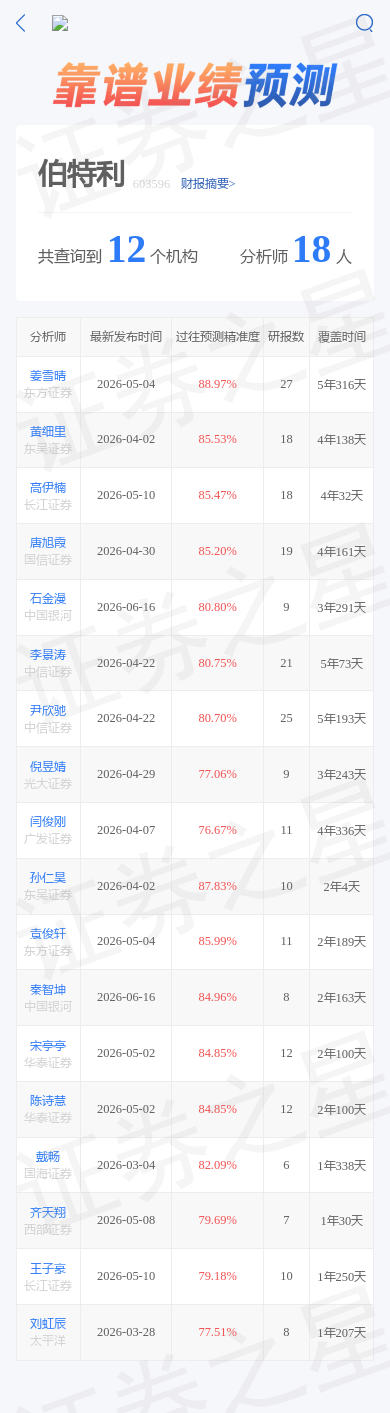Open analyst 刘虹辰's profile
This screenshot has height=1413, width=390.
(48, 1324)
